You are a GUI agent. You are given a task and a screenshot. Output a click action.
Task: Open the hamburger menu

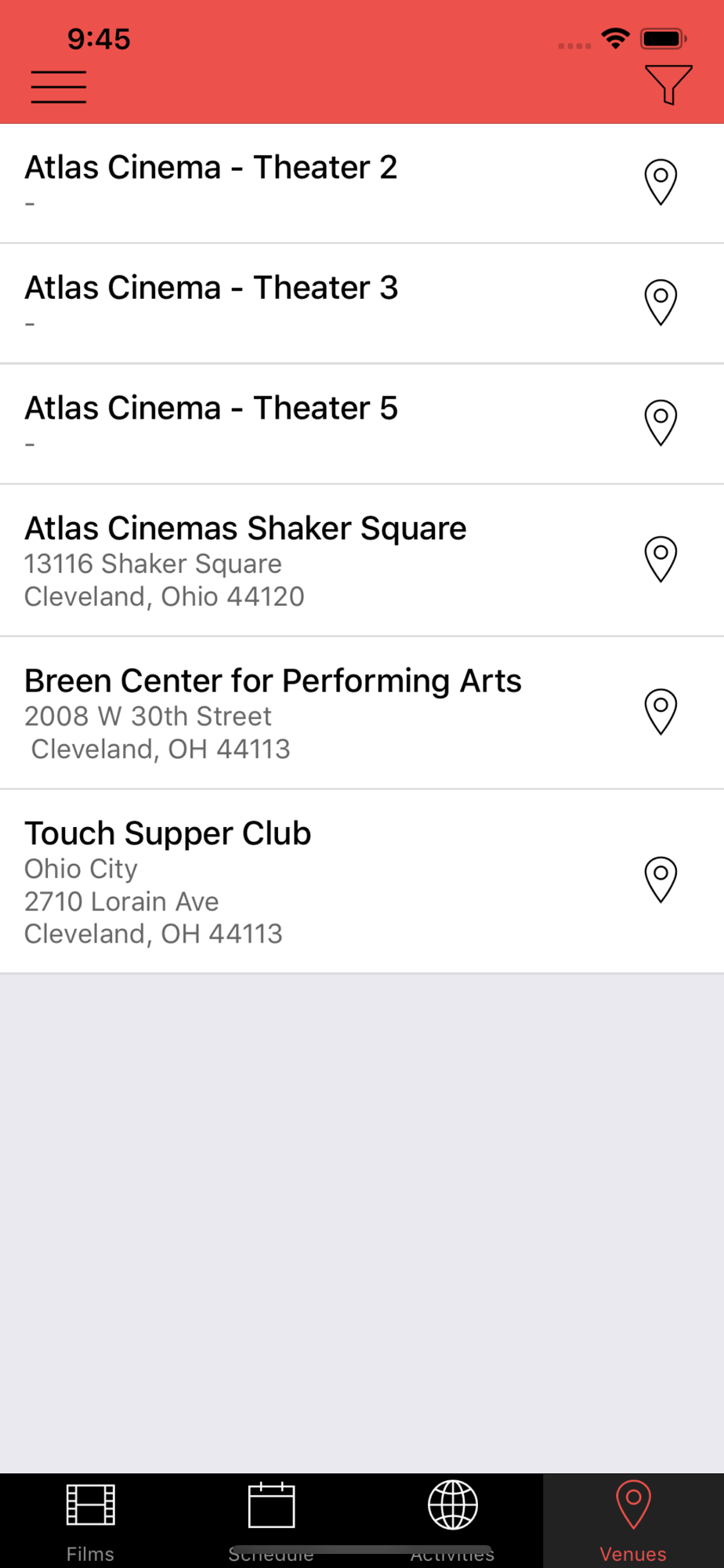coord(59,87)
